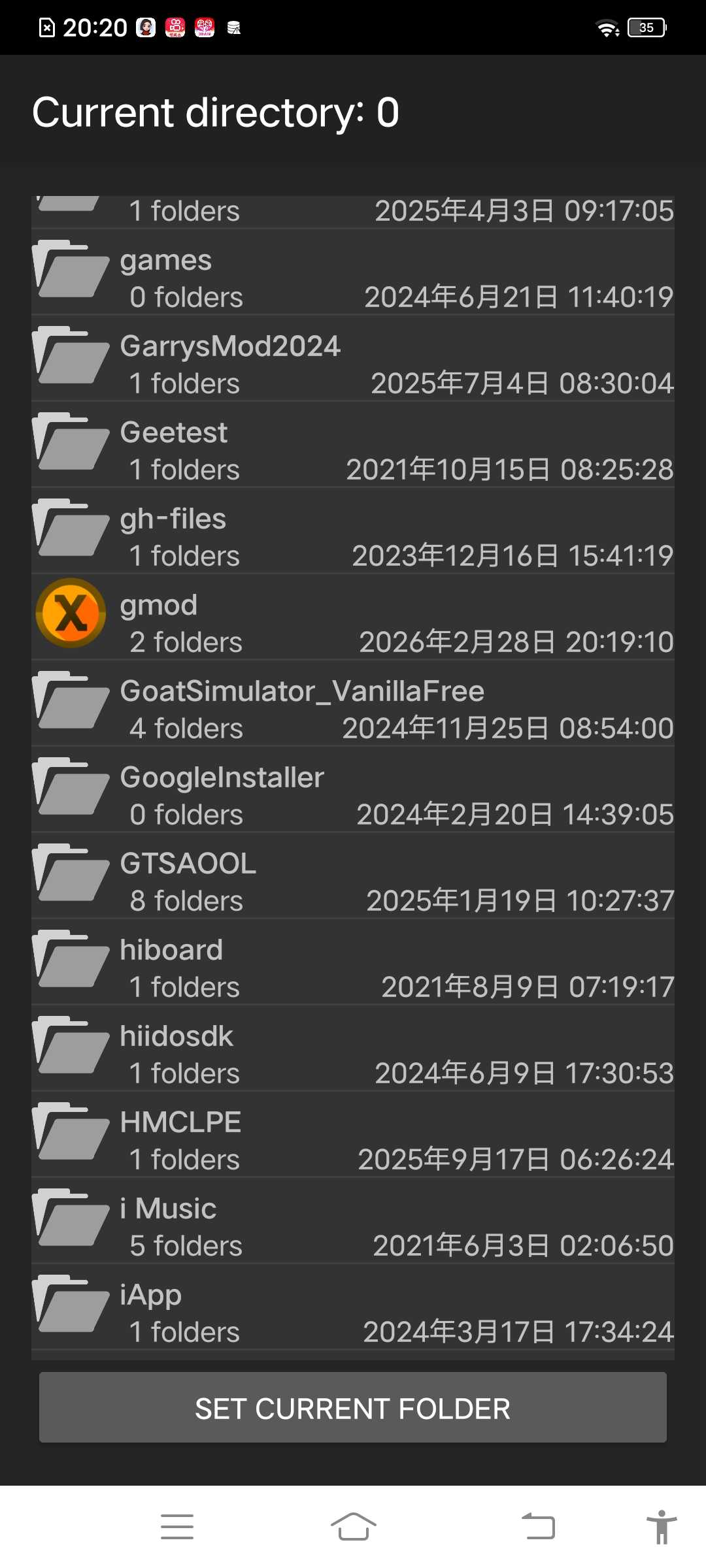Go to the system home screen
Image resolution: width=706 pixels, height=1568 pixels.
click(353, 1527)
